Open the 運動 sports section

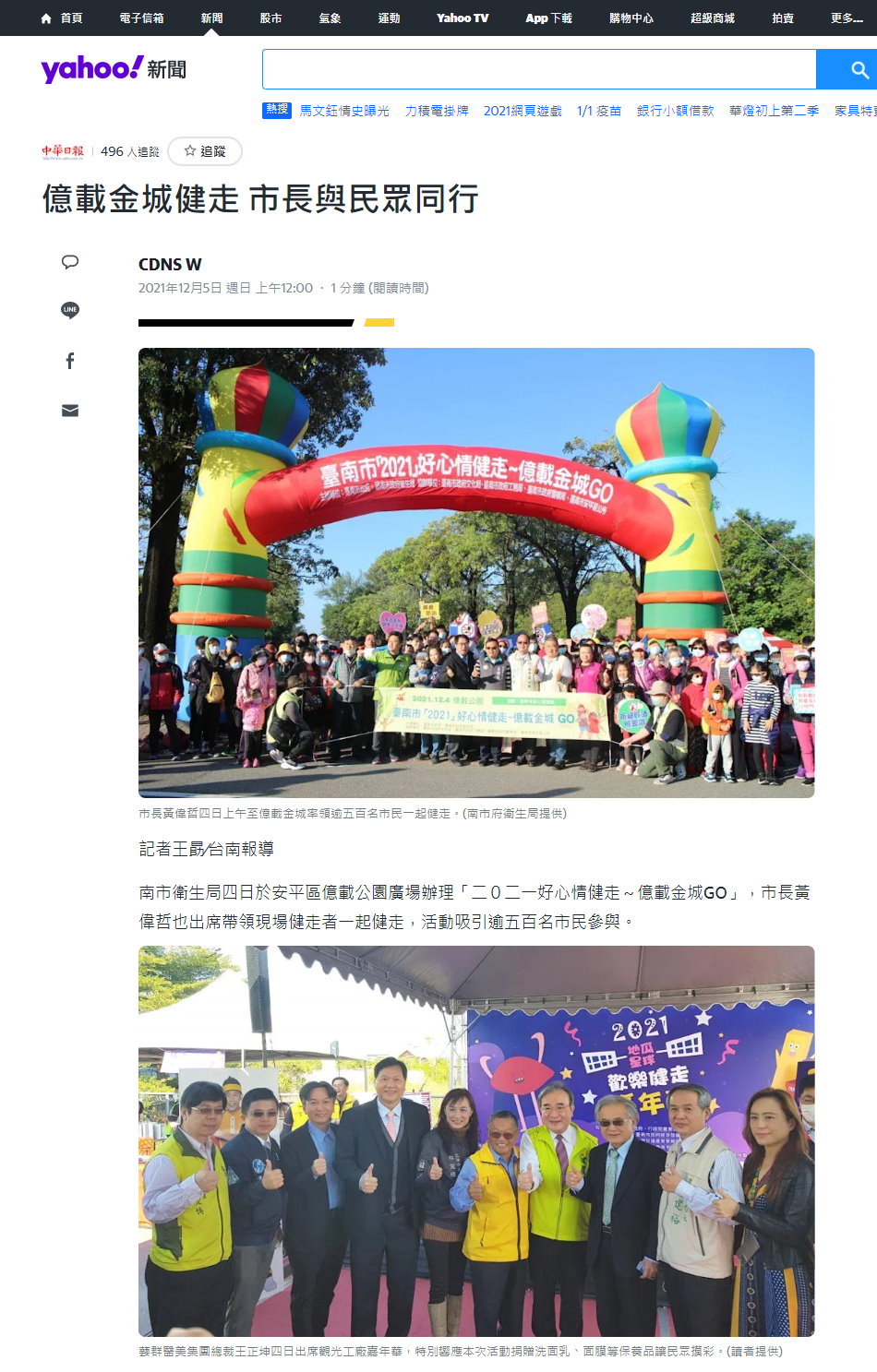point(389,18)
